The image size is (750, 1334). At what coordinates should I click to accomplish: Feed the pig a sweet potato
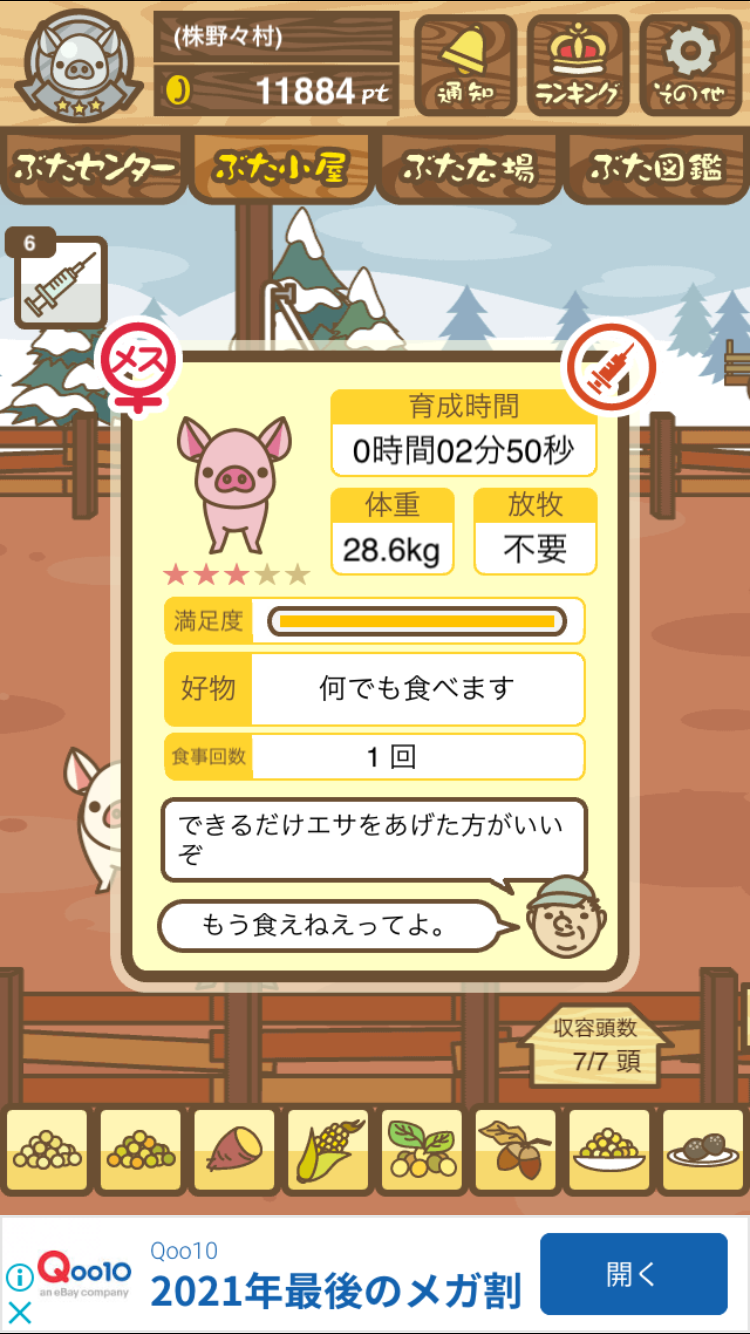click(x=234, y=1151)
